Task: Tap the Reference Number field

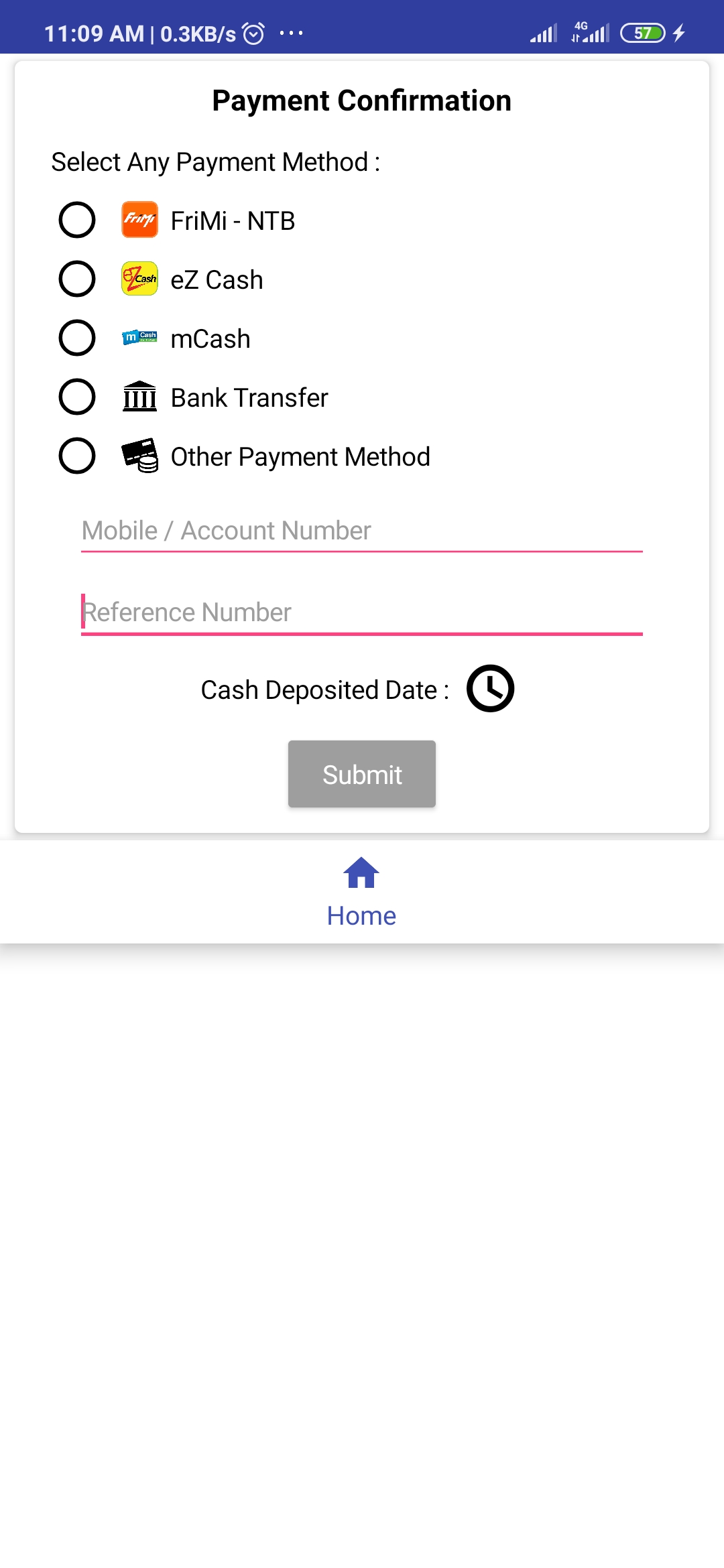Action: [362, 612]
